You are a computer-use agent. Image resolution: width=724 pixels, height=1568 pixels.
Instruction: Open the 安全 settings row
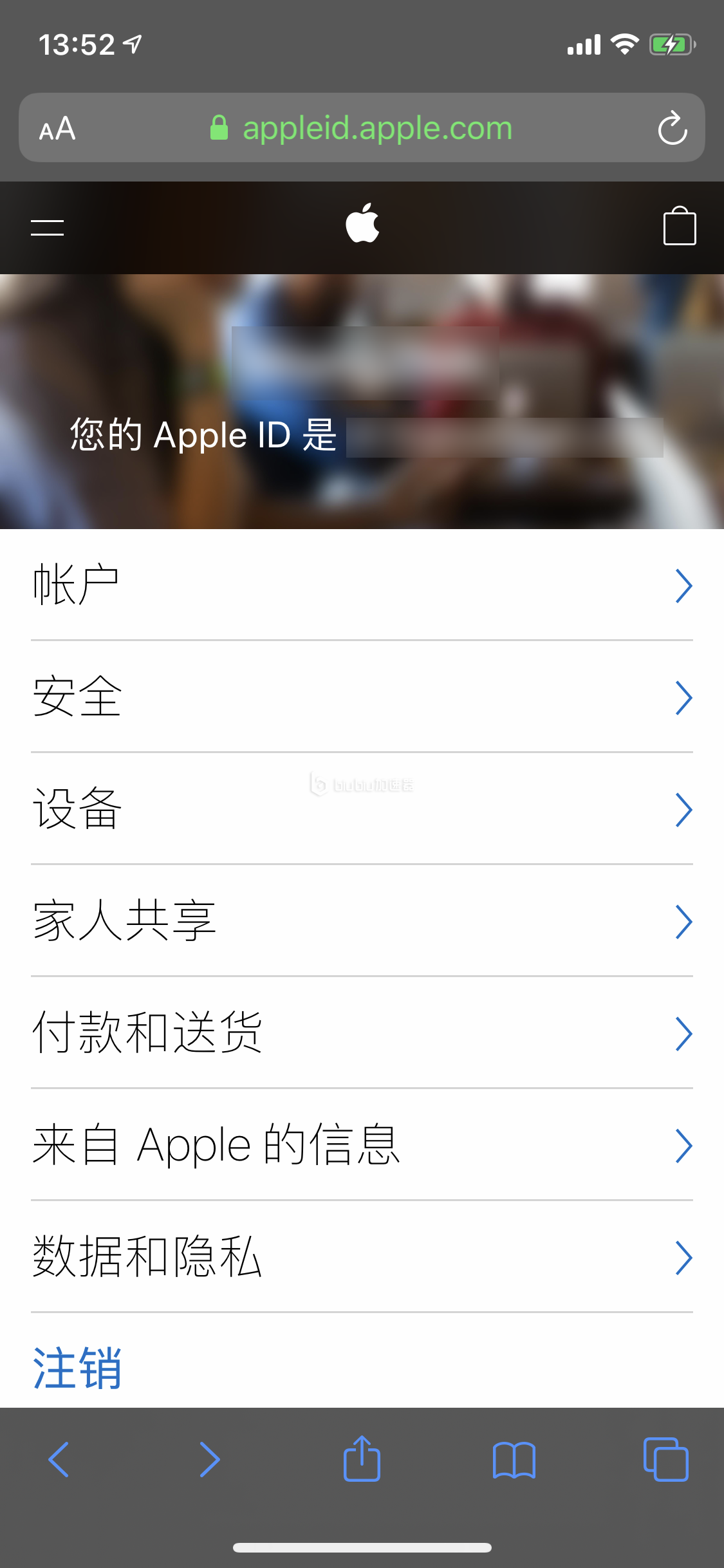tap(362, 697)
